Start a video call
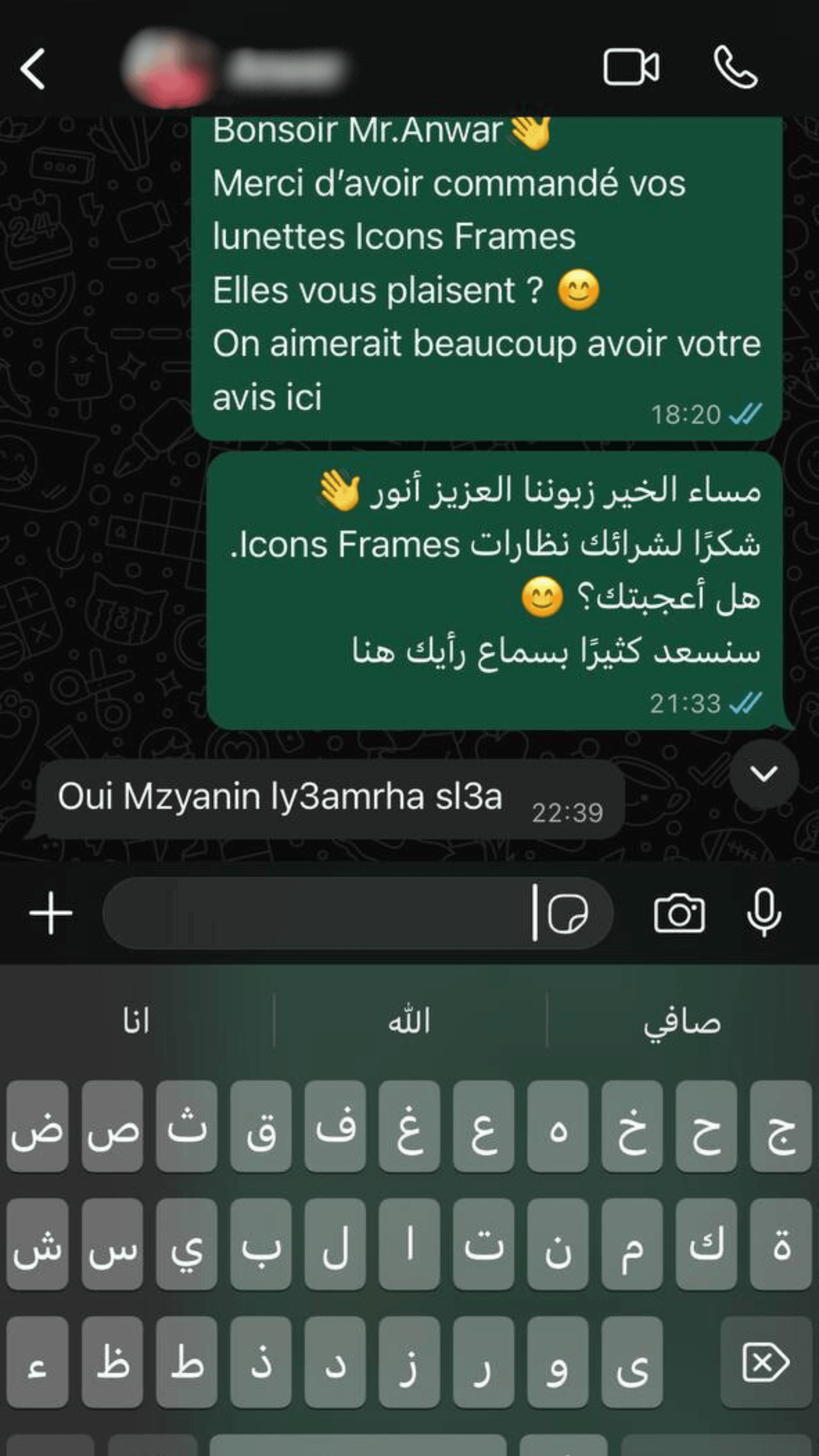Viewport: 819px width, 1456px height. coord(631,68)
